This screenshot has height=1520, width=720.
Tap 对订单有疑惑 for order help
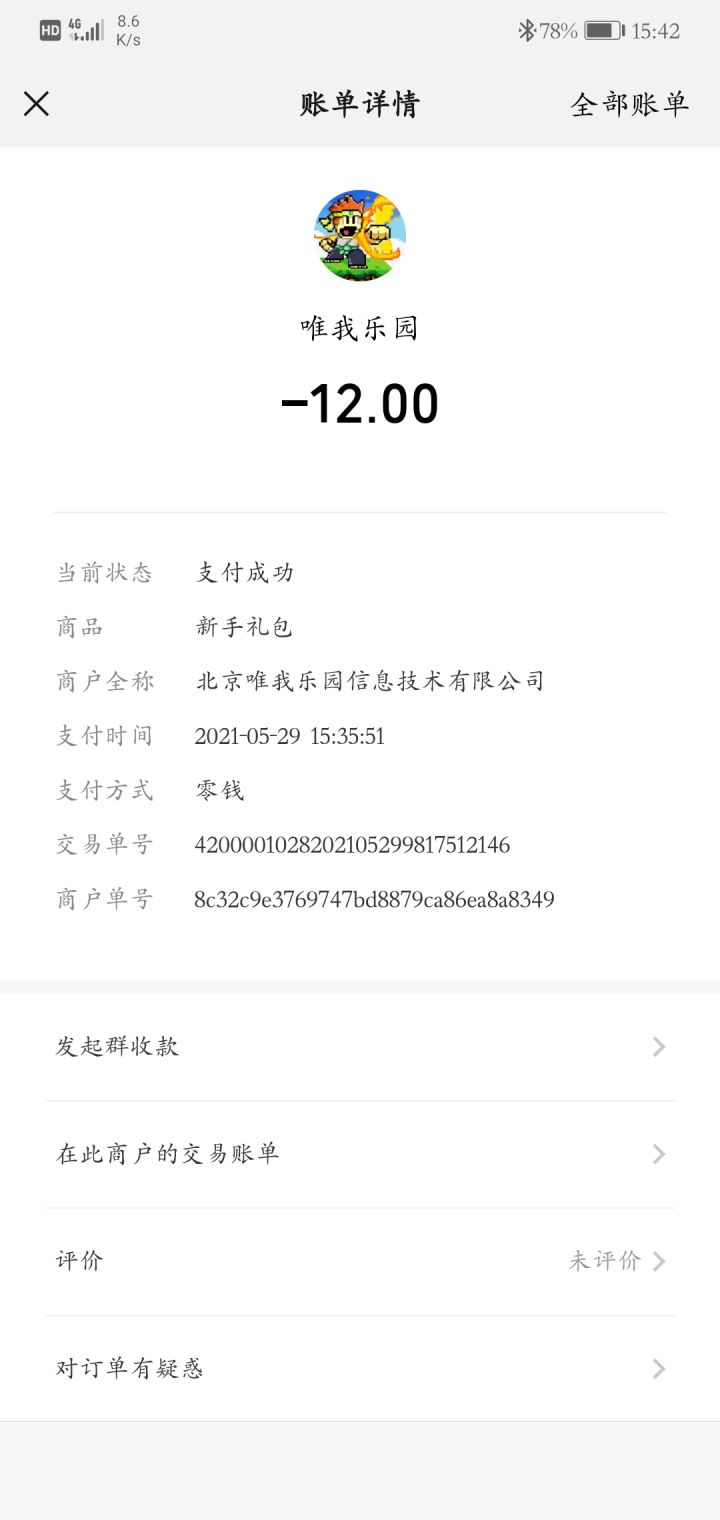pos(131,1368)
